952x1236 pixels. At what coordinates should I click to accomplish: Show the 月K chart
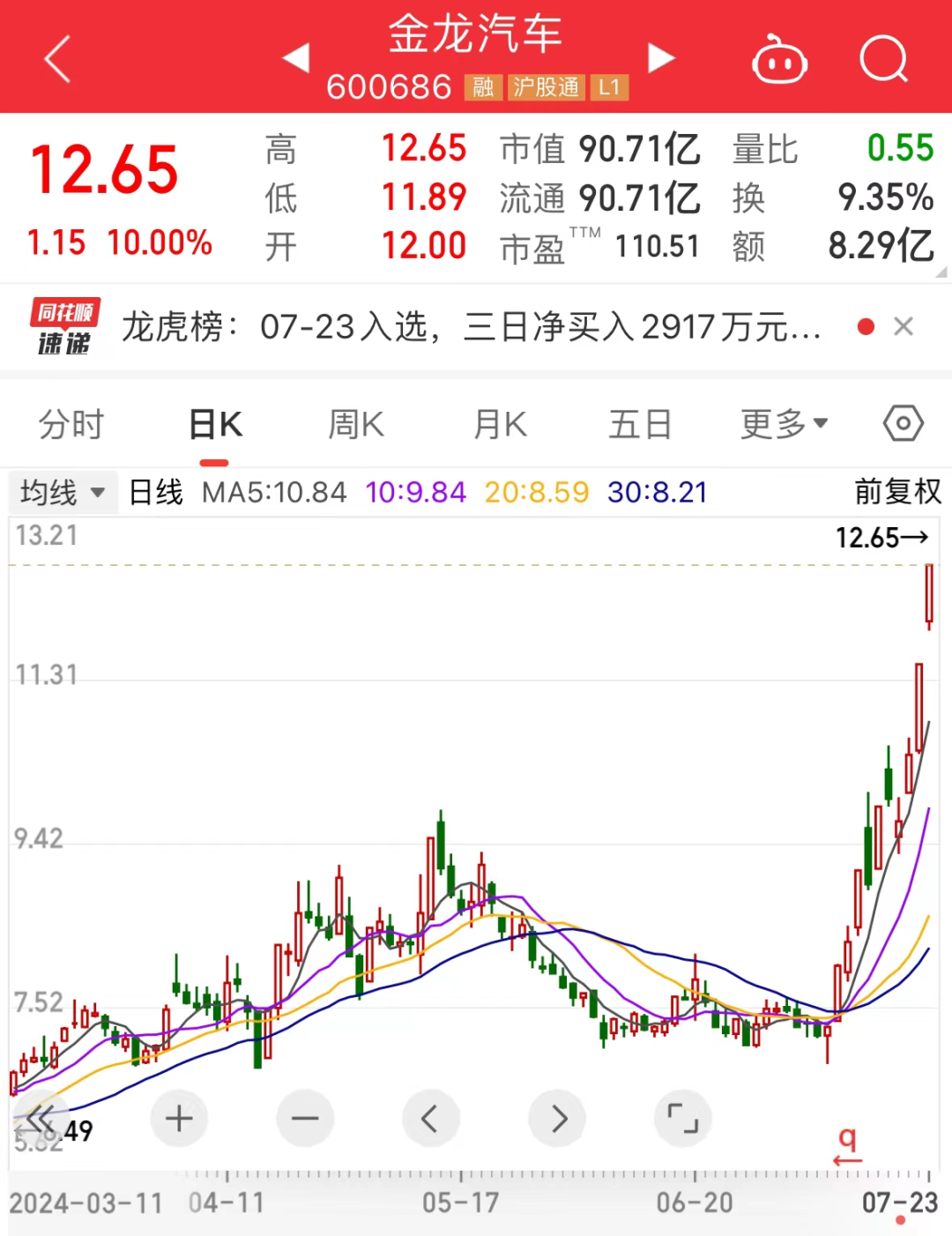point(500,425)
